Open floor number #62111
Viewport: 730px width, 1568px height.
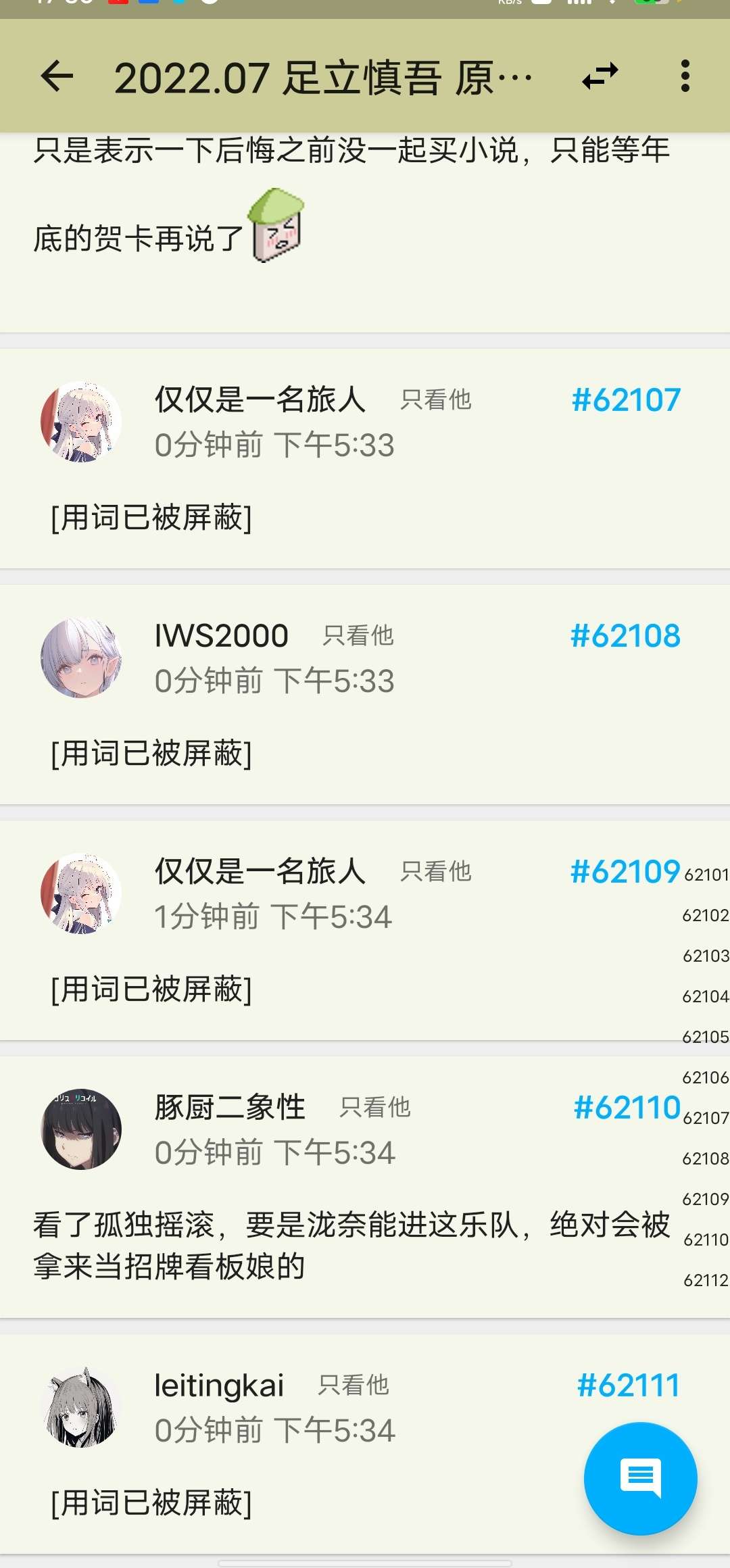628,1386
